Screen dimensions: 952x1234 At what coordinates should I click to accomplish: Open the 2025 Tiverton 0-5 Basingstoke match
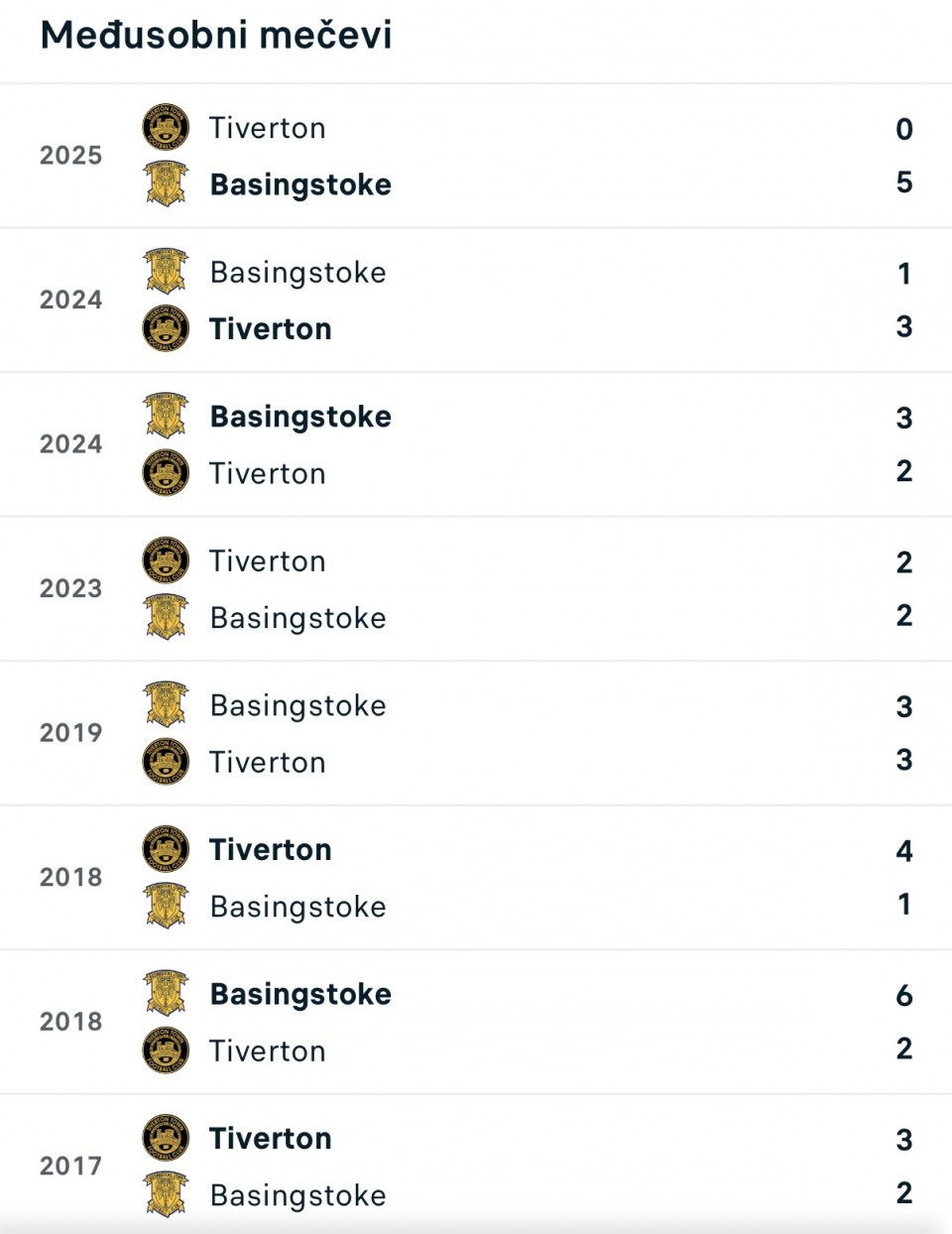coord(476,156)
